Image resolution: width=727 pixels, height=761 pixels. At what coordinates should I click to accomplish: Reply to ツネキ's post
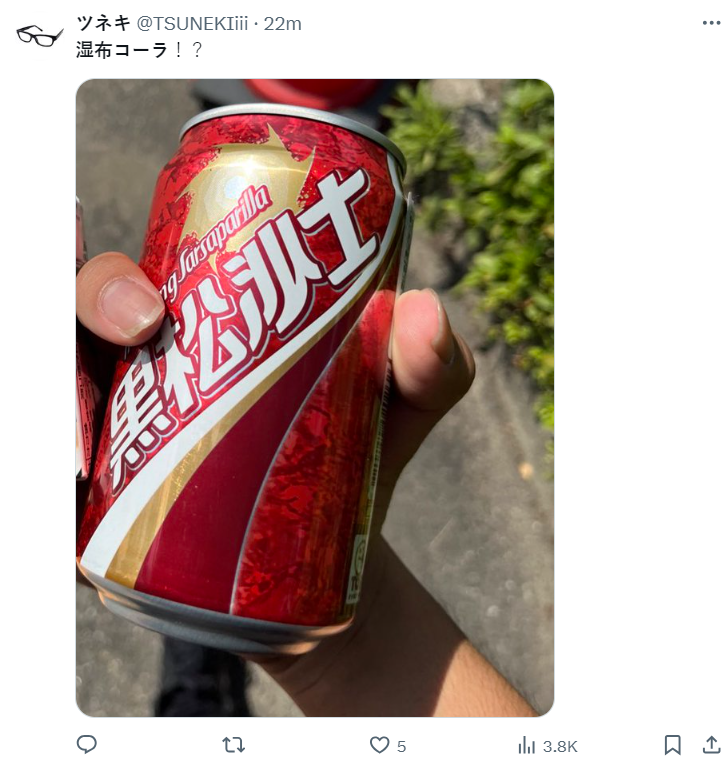click(87, 745)
